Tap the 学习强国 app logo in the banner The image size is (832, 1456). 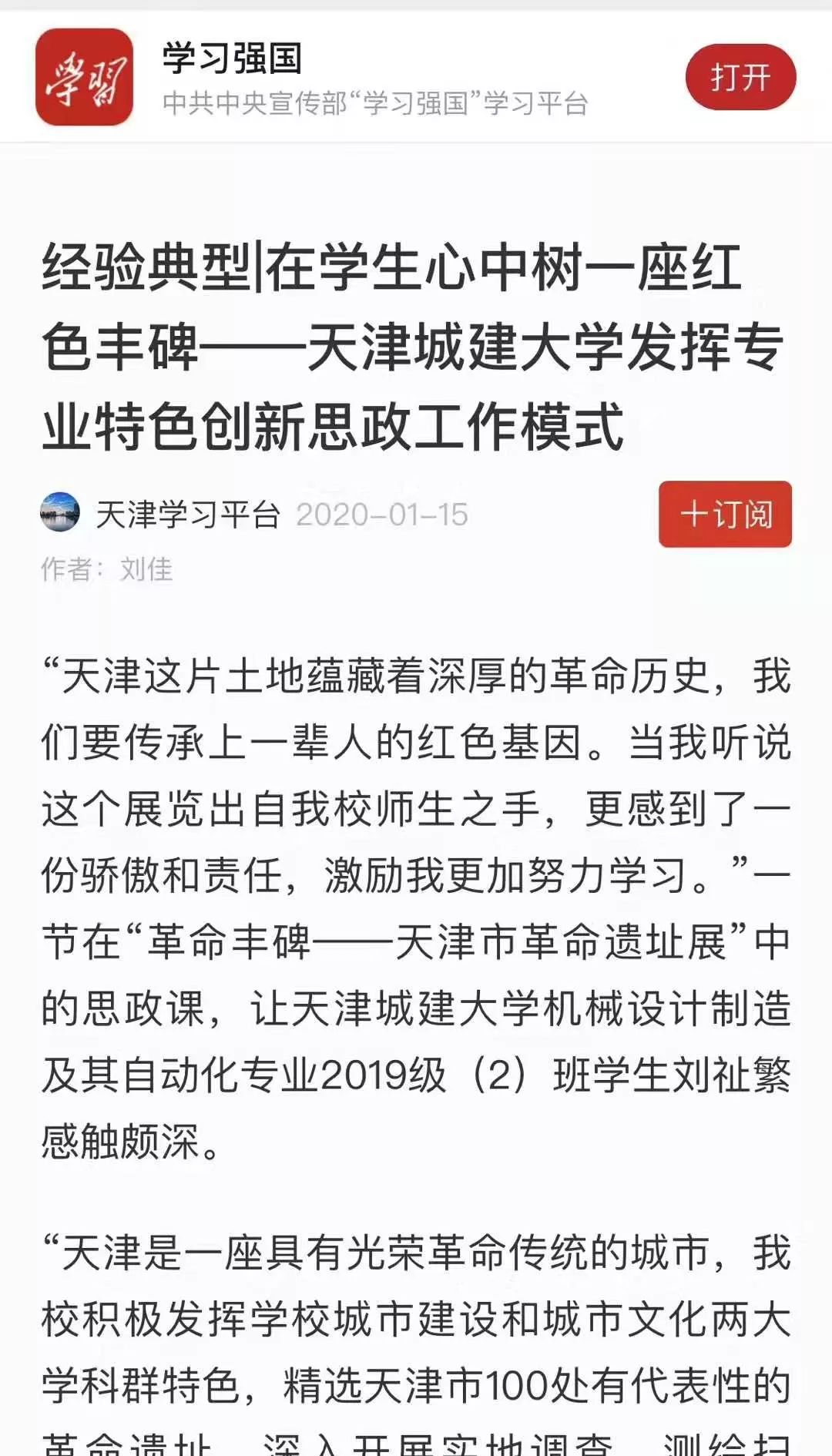point(84,77)
